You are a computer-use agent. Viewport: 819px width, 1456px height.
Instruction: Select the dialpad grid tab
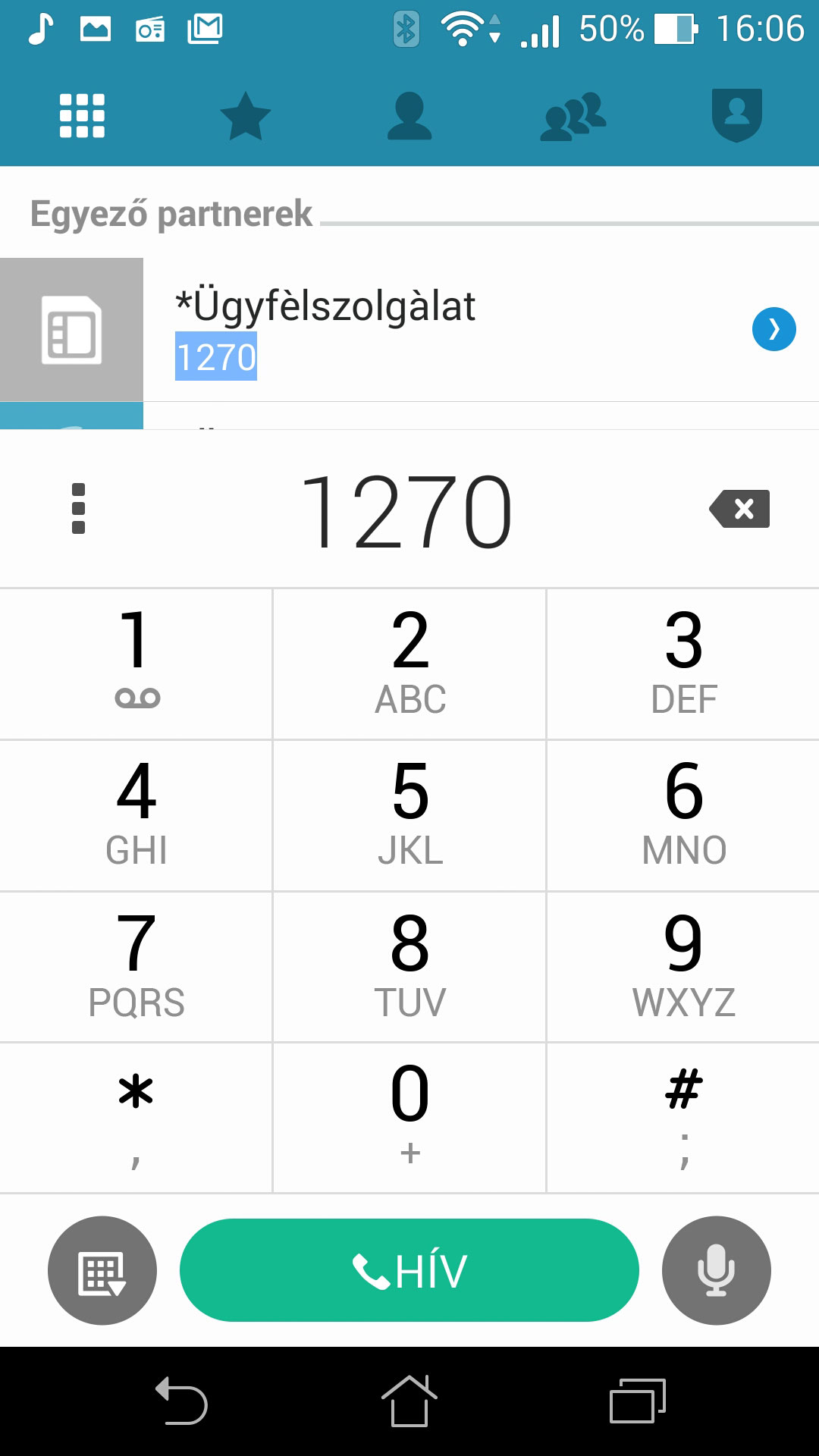click(x=82, y=116)
